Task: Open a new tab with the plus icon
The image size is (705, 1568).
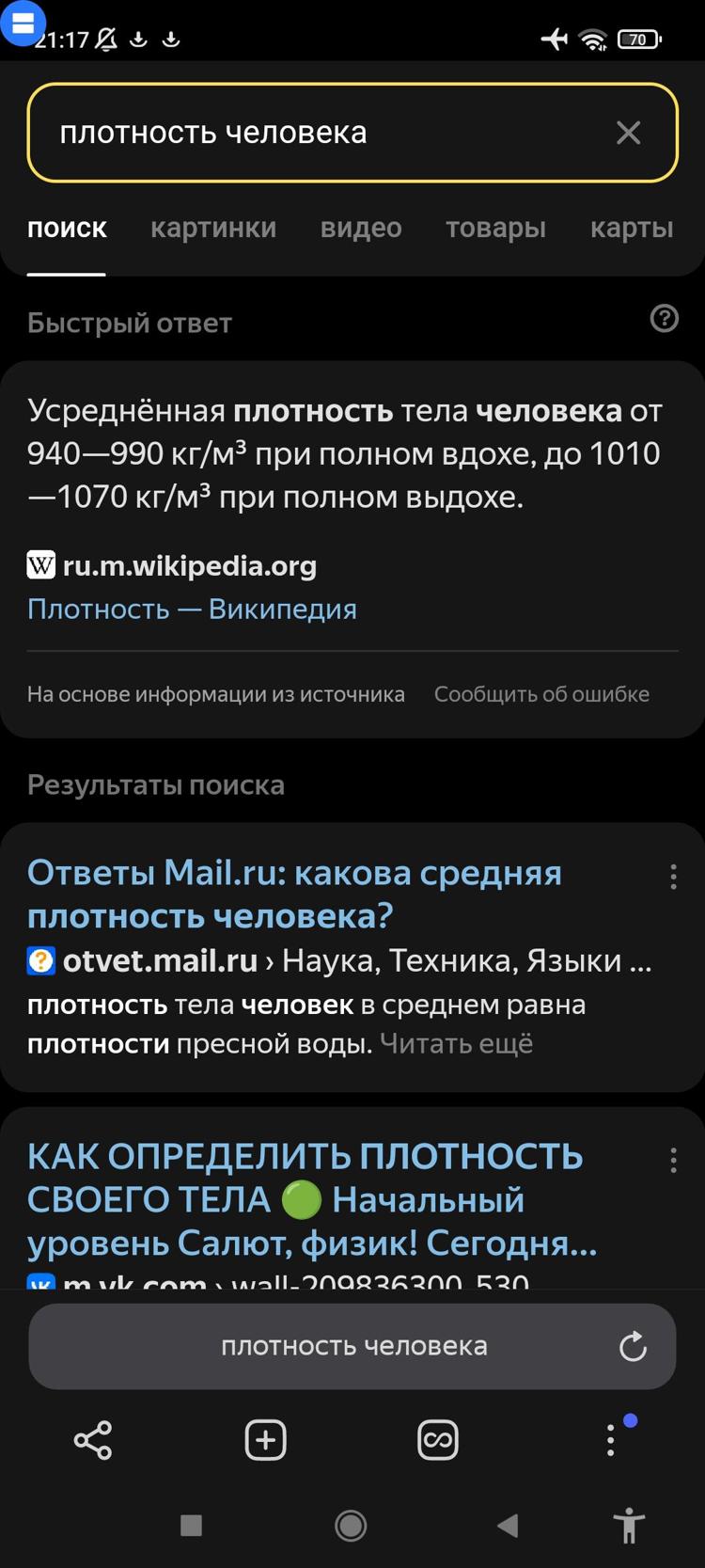Action: [265, 1440]
